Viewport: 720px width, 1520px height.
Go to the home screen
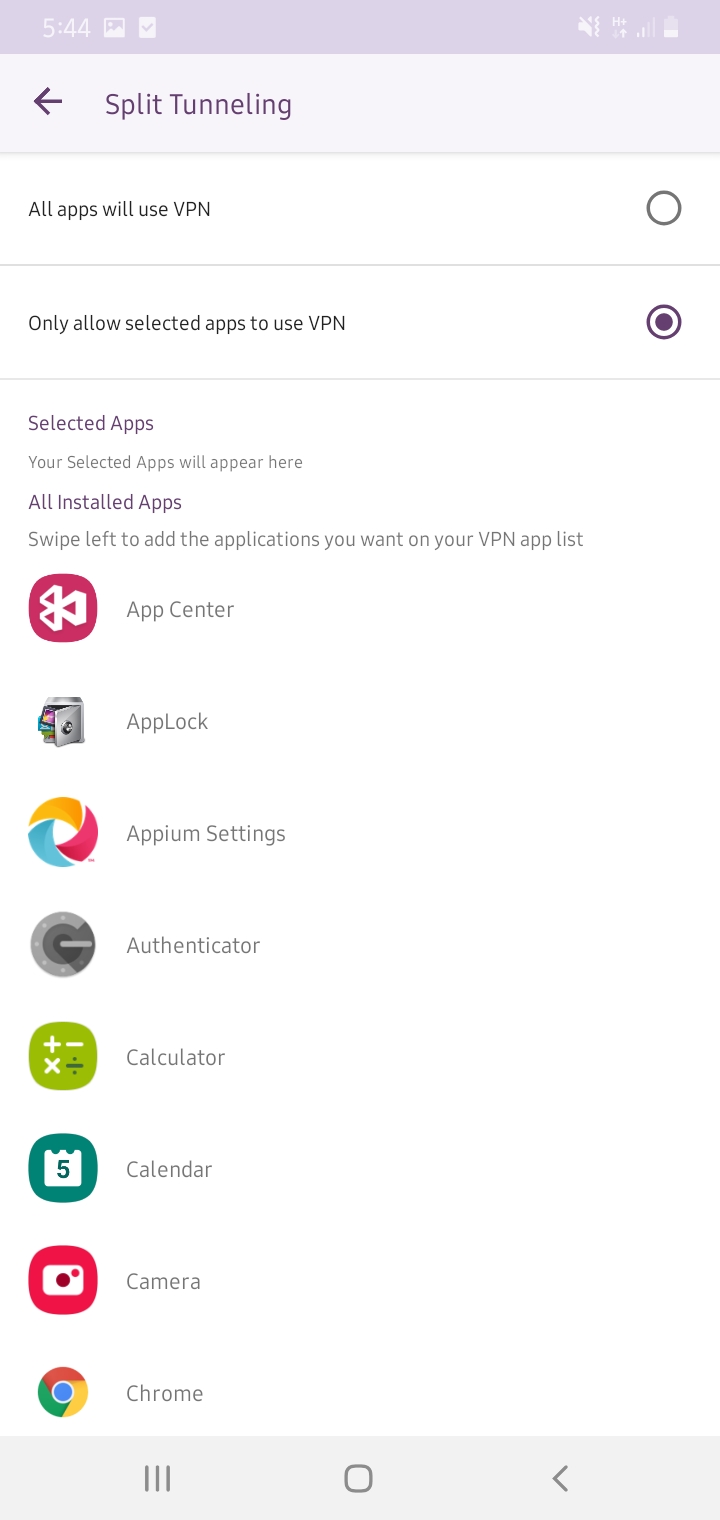(x=359, y=1478)
